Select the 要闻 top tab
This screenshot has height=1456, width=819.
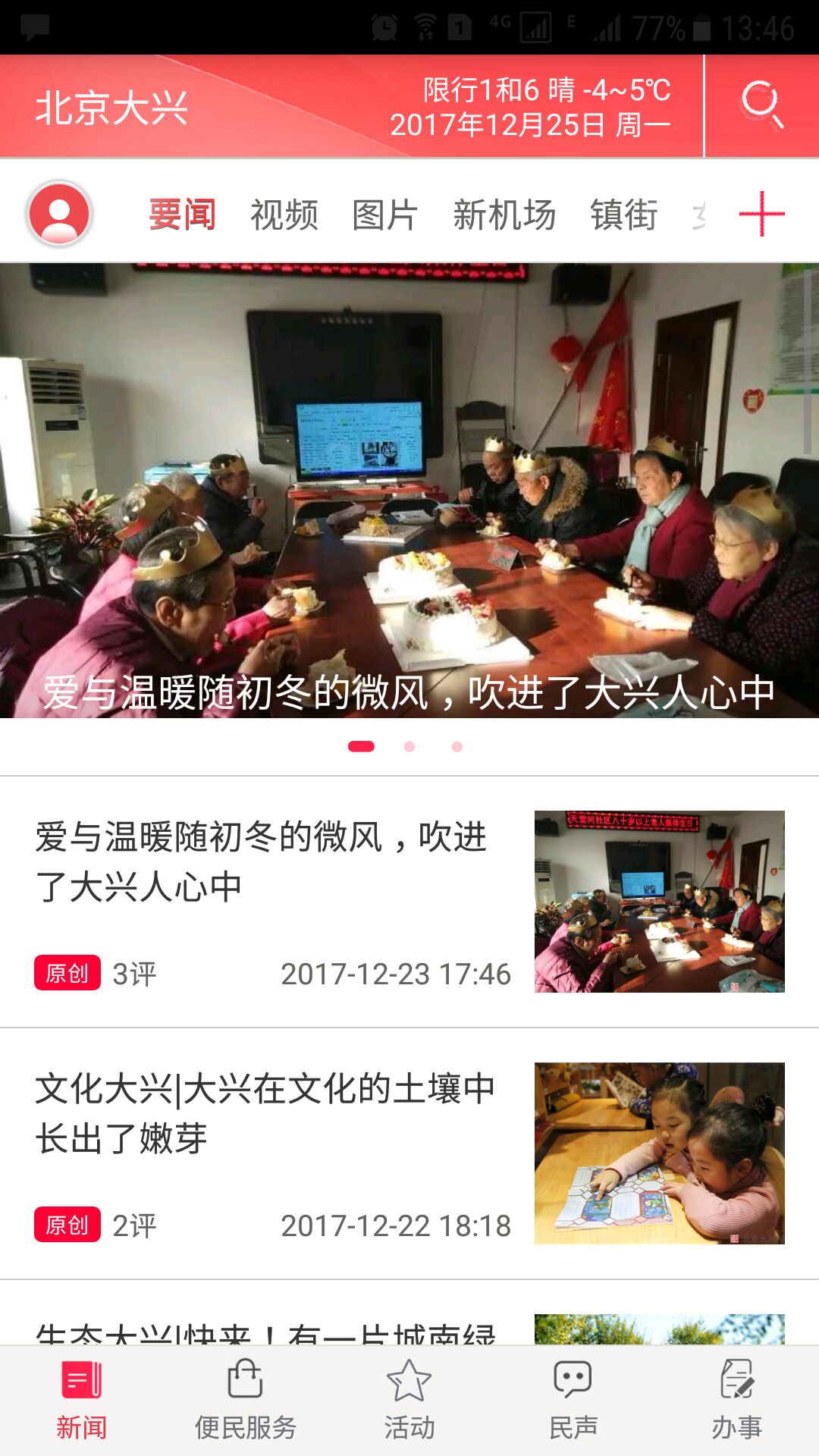pyautogui.click(x=182, y=215)
